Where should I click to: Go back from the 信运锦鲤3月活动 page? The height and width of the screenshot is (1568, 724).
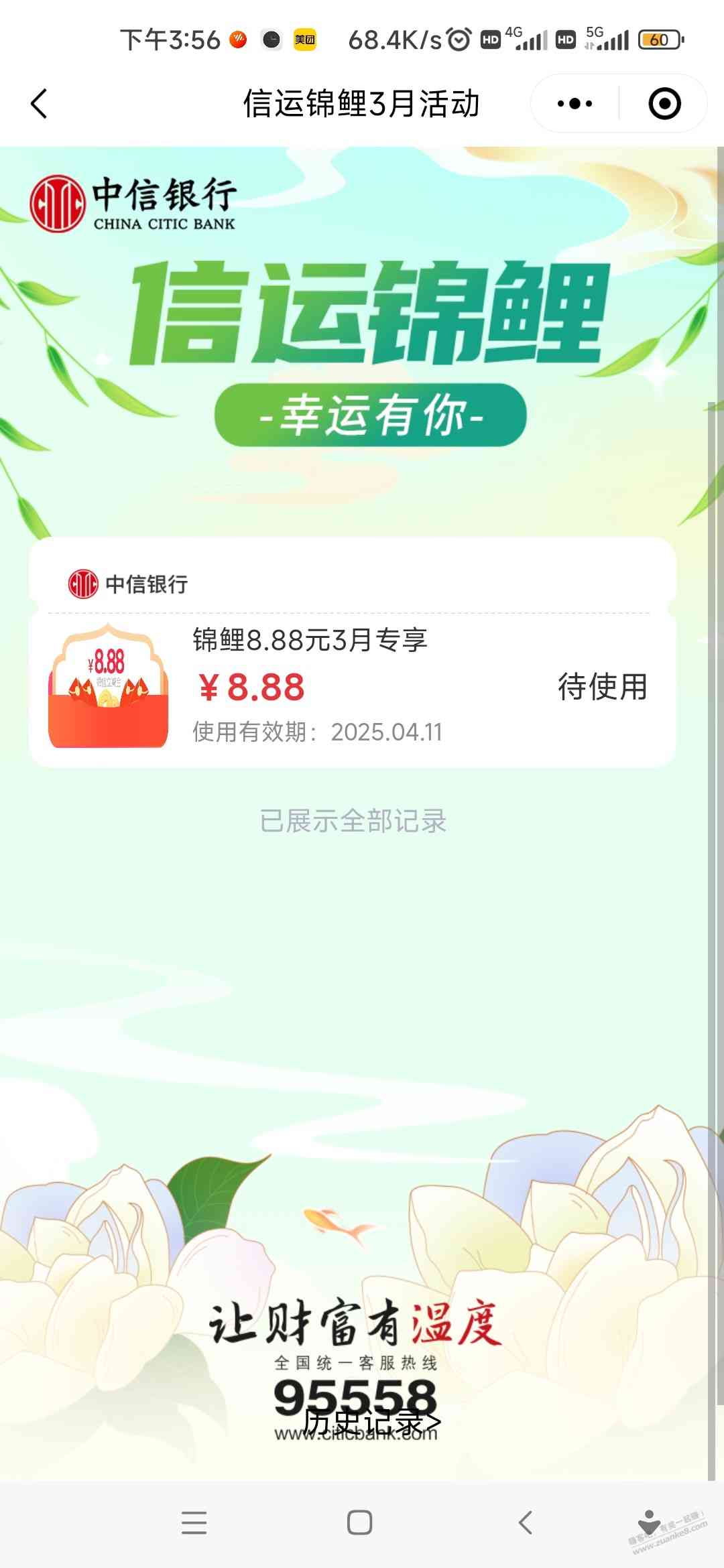coord(39,104)
